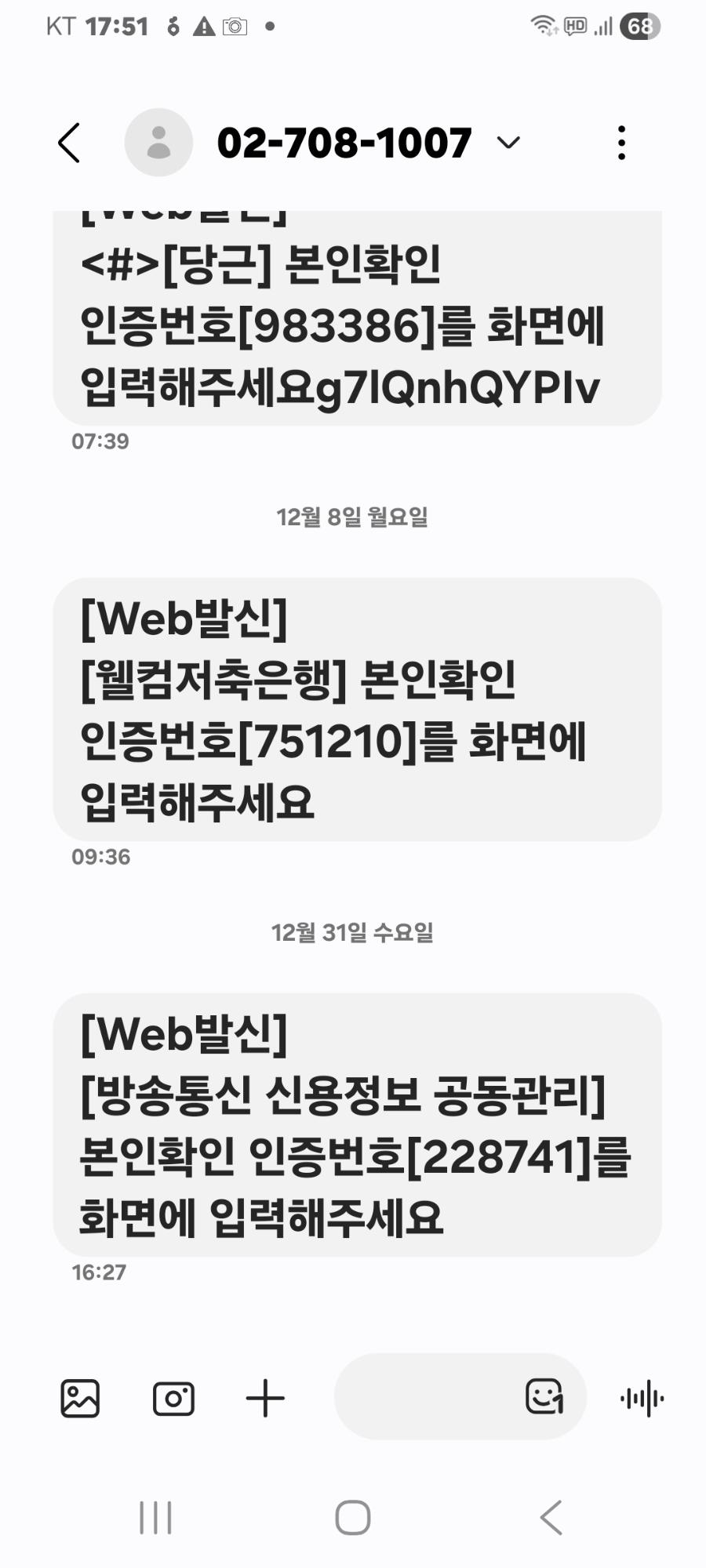This screenshot has width=706, height=1568.
Task: Open the sender's contact avatar
Action: (158, 143)
